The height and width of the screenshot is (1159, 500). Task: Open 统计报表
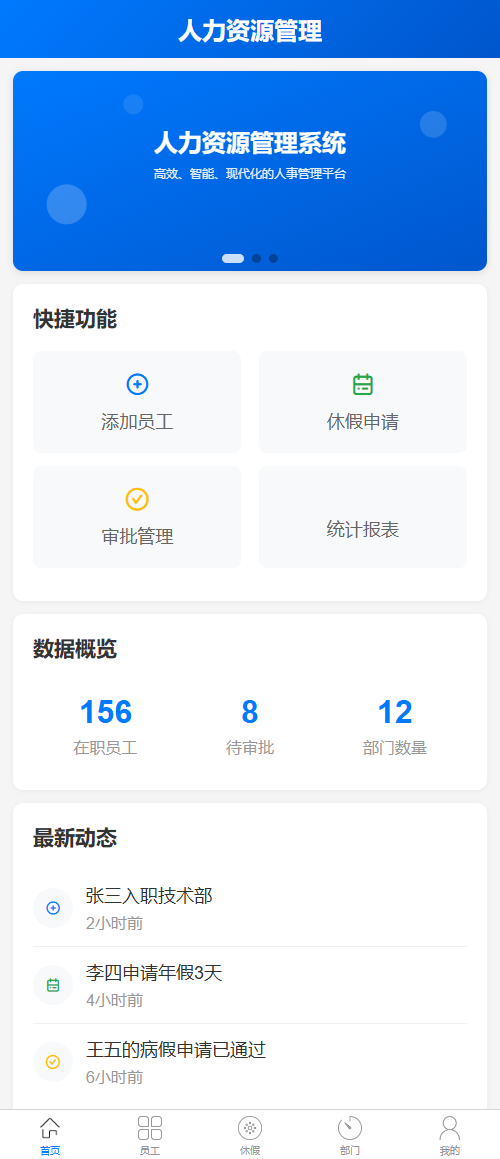click(362, 517)
